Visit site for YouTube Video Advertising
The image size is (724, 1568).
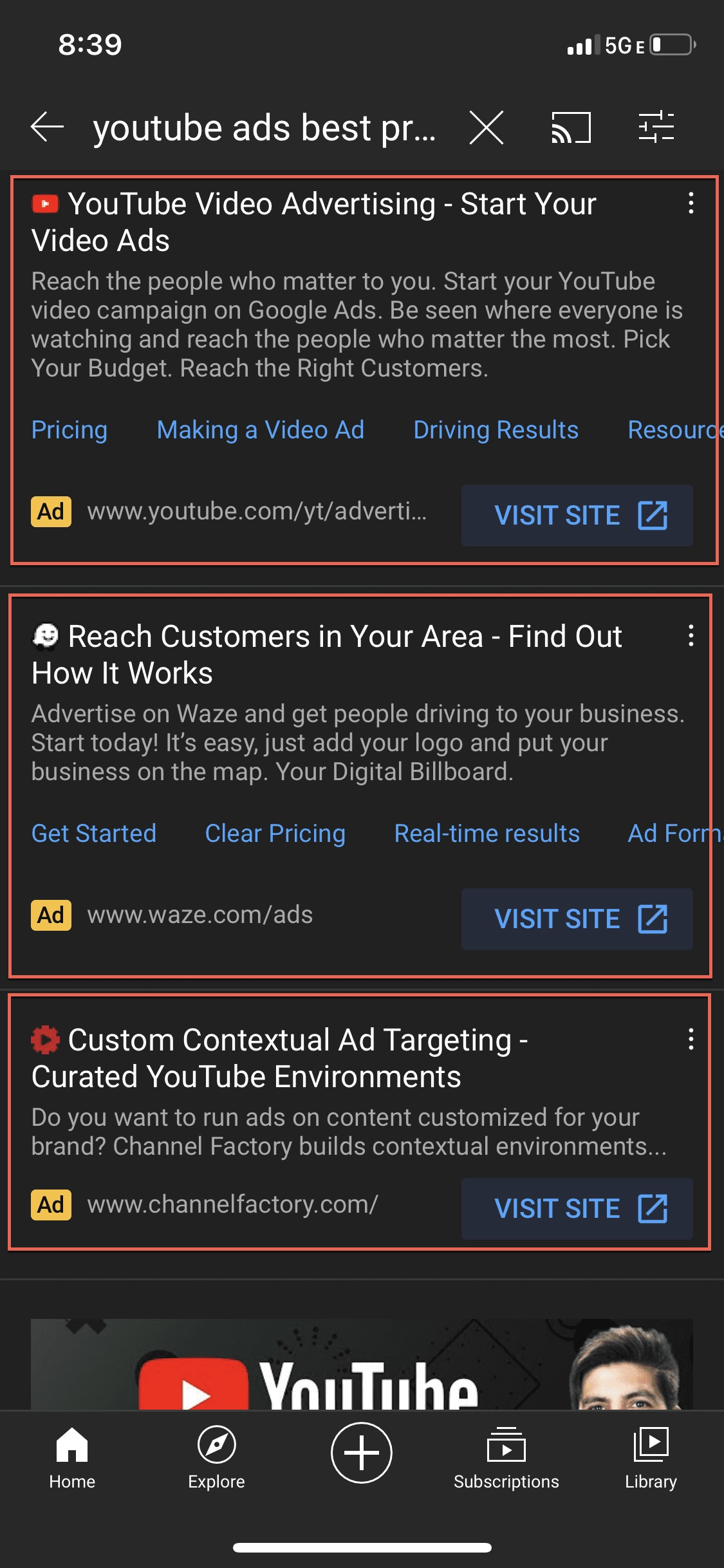(576, 515)
